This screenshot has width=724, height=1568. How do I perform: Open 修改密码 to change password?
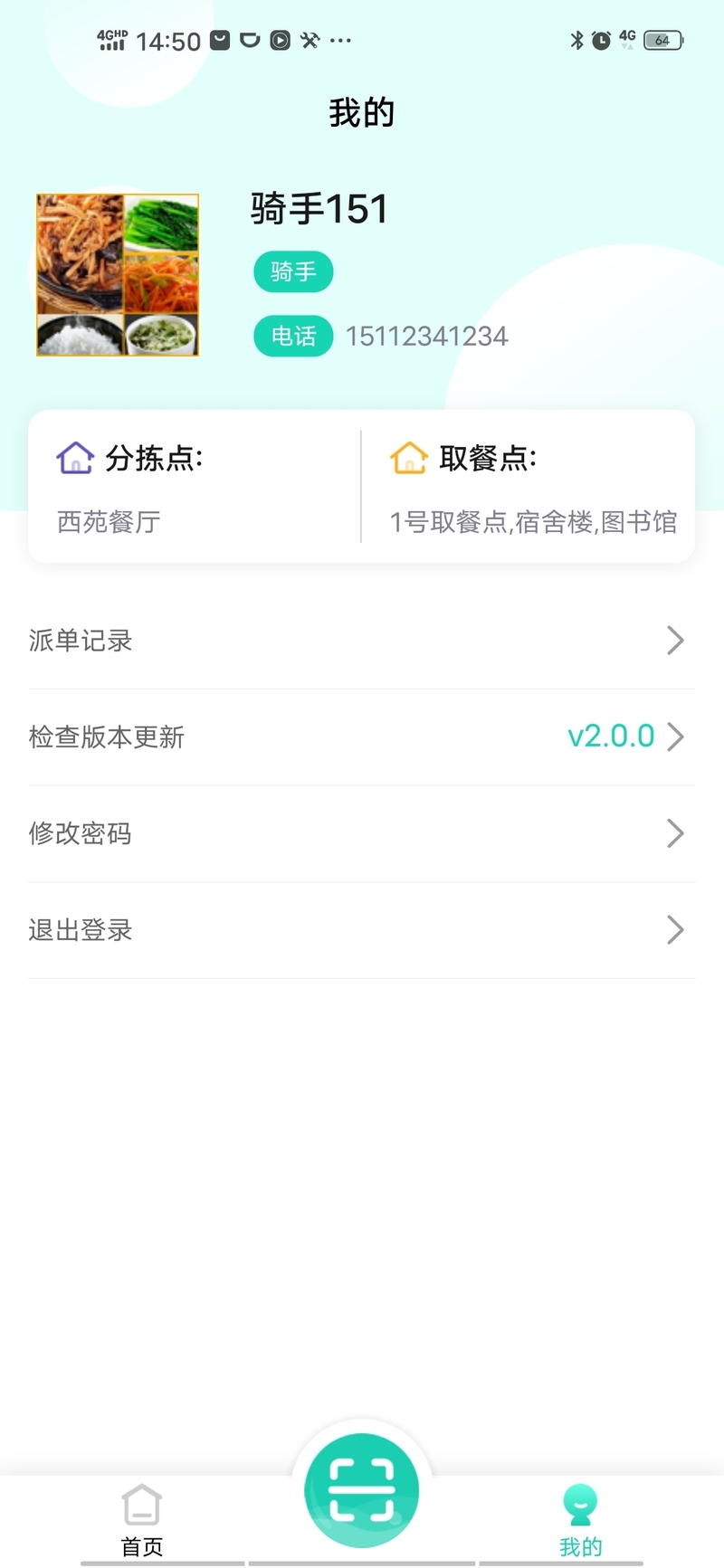point(362,833)
